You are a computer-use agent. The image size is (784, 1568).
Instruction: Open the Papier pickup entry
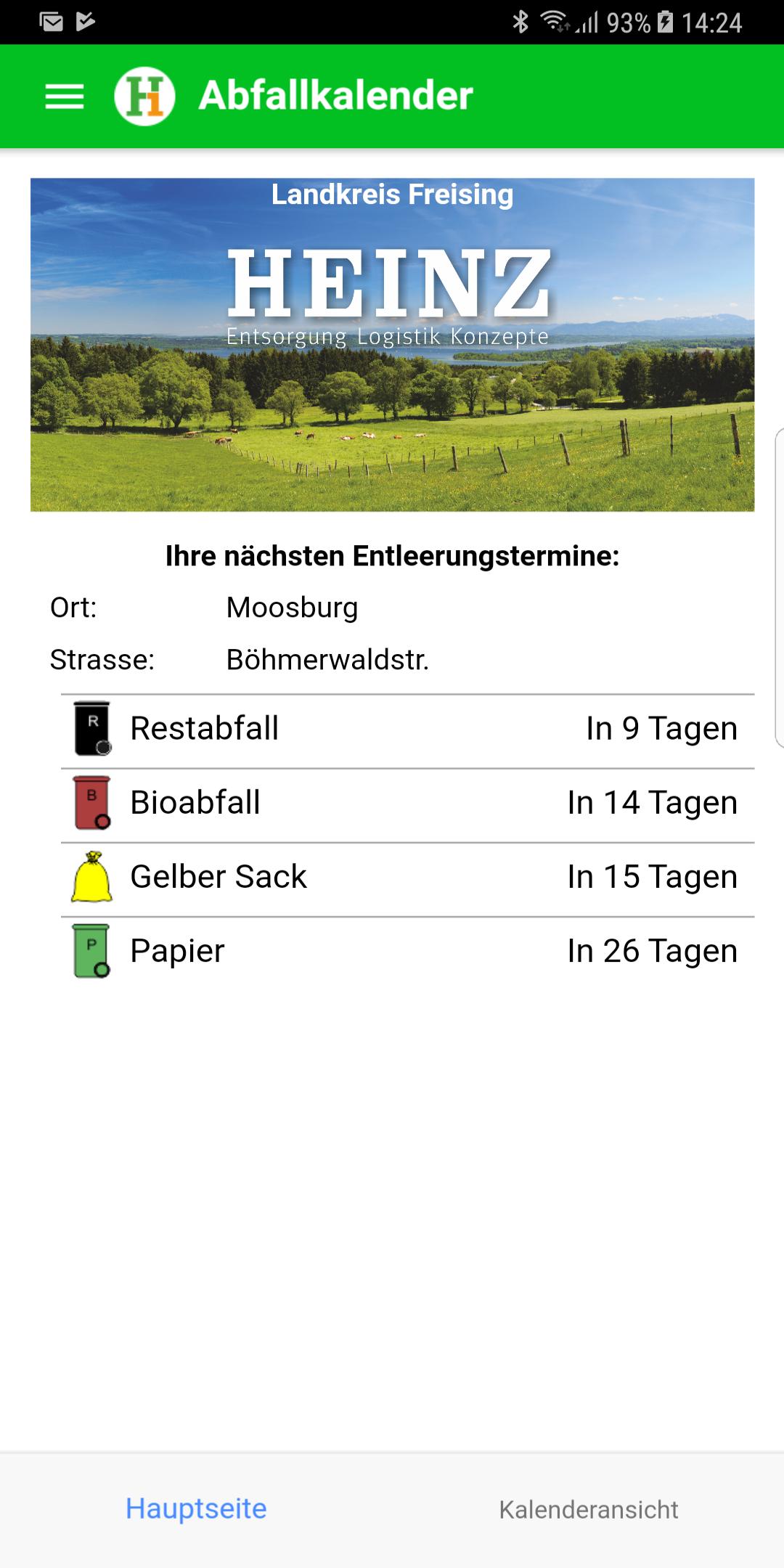coord(392,949)
